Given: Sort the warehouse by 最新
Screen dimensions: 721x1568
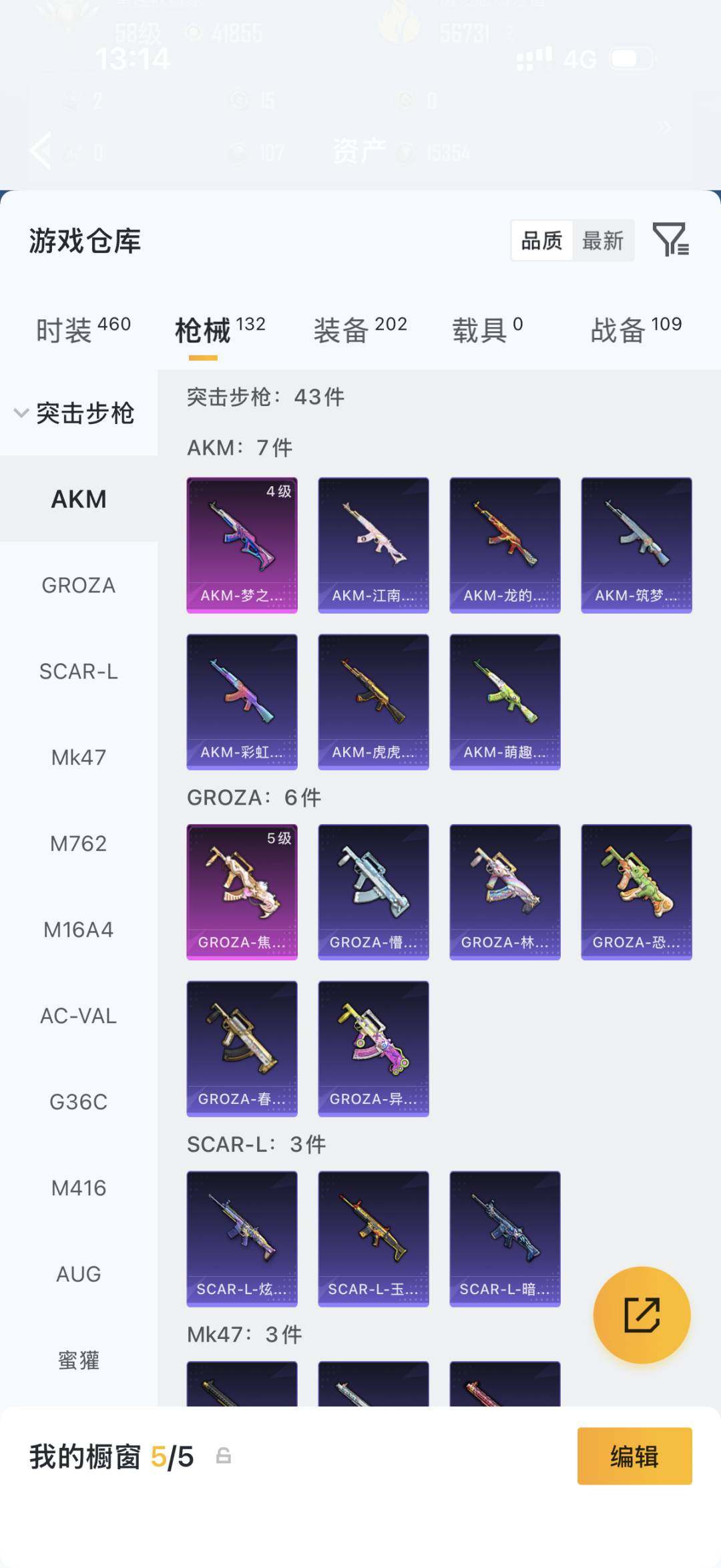Looking at the screenshot, I should (602, 240).
